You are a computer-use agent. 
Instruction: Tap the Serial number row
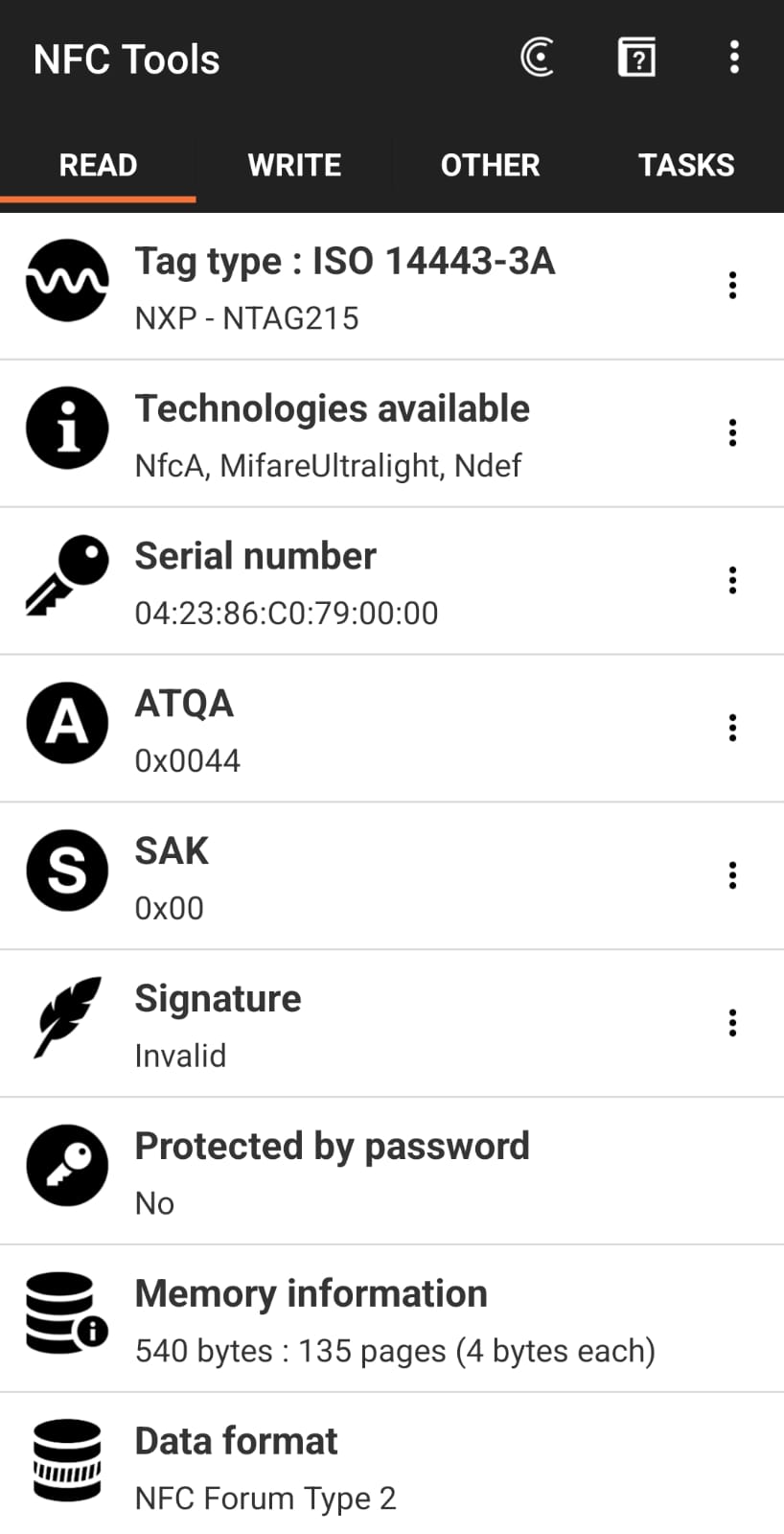[x=392, y=582]
